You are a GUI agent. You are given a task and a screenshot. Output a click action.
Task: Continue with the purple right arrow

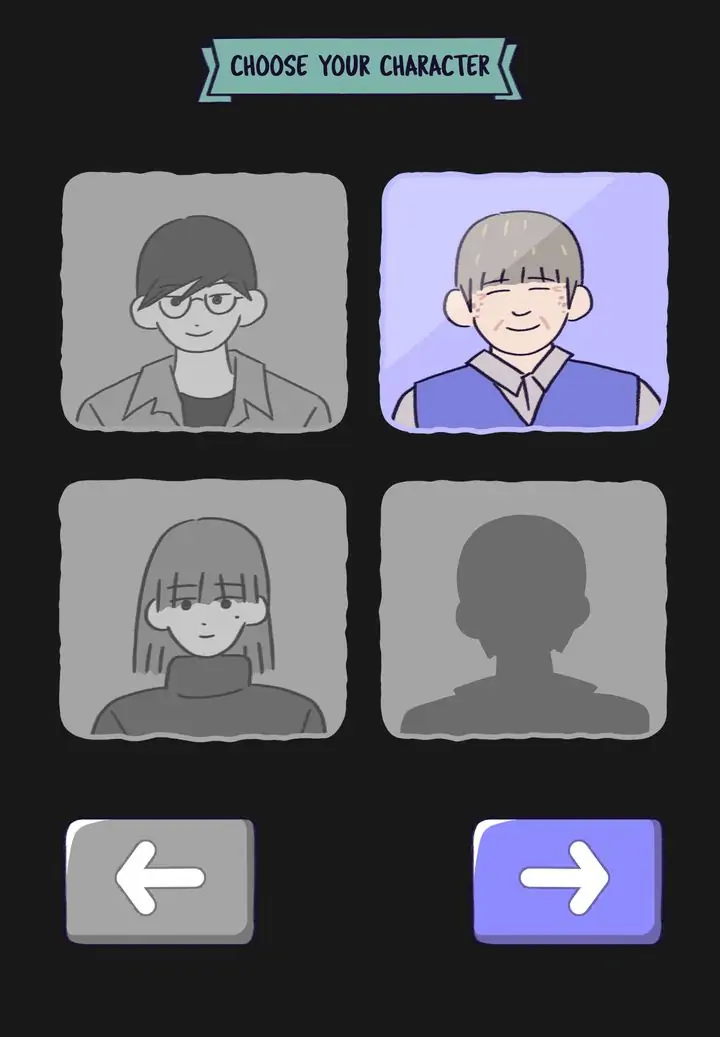coord(567,881)
